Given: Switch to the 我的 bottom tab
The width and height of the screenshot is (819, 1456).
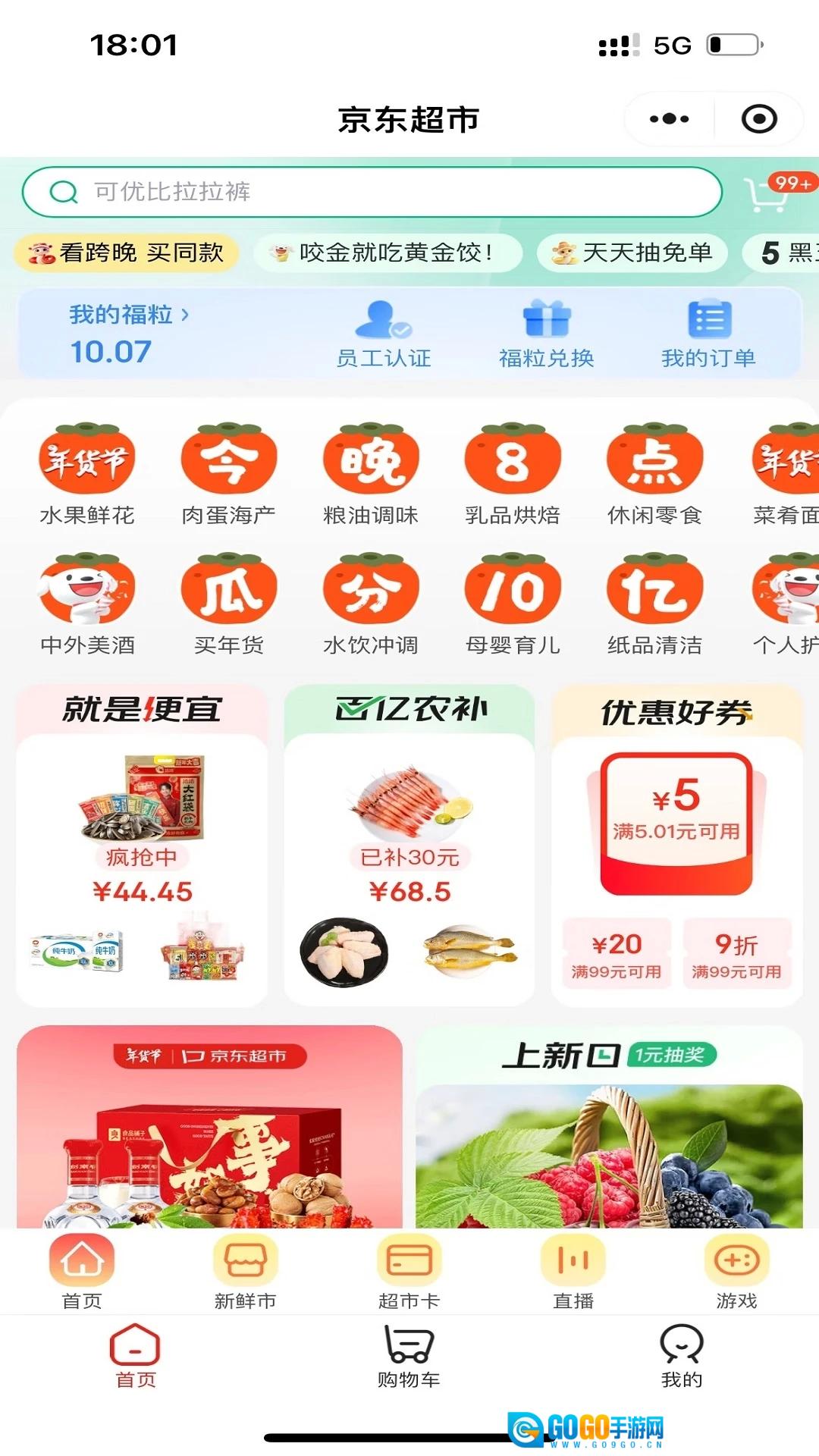Looking at the screenshot, I should pos(681,1356).
